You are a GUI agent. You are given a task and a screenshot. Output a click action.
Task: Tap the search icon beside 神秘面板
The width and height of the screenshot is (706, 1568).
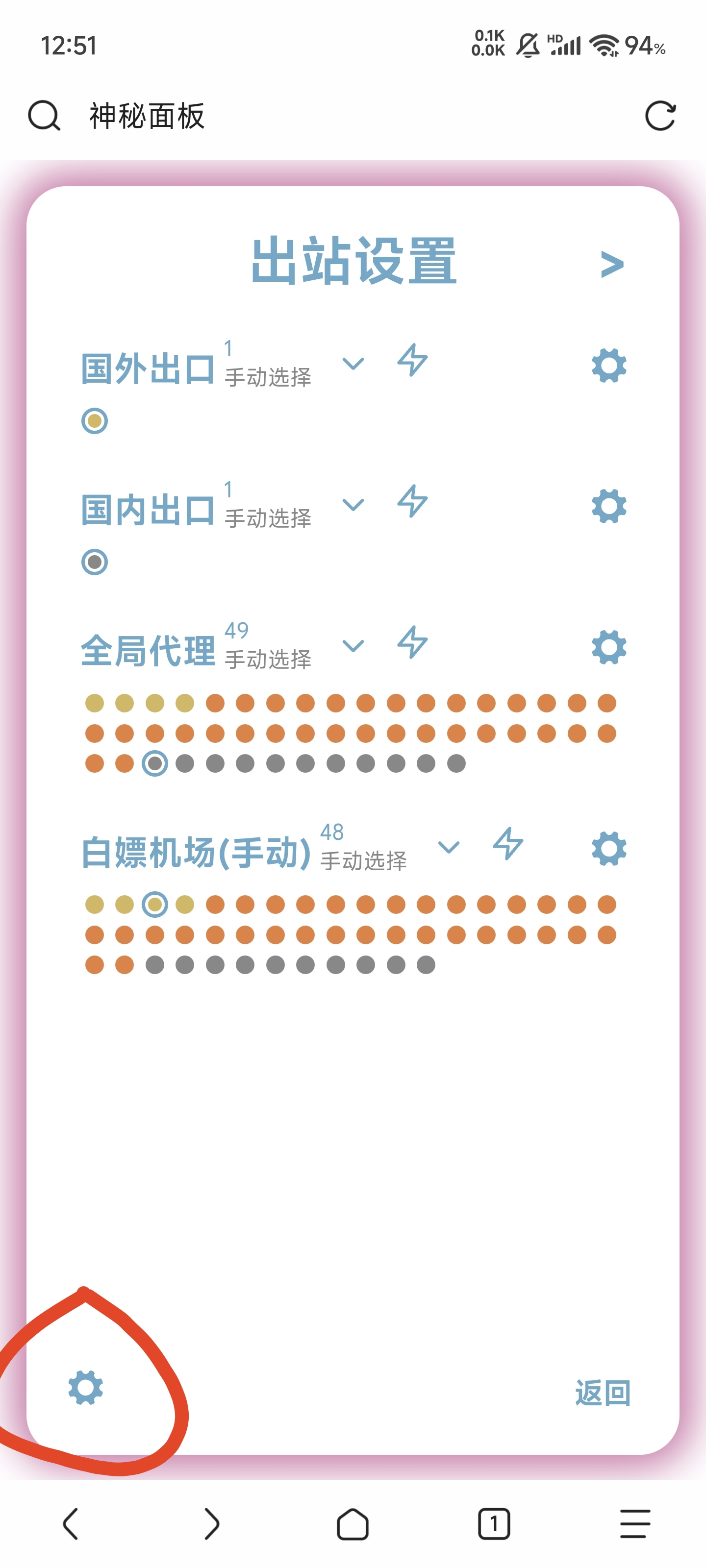click(44, 116)
